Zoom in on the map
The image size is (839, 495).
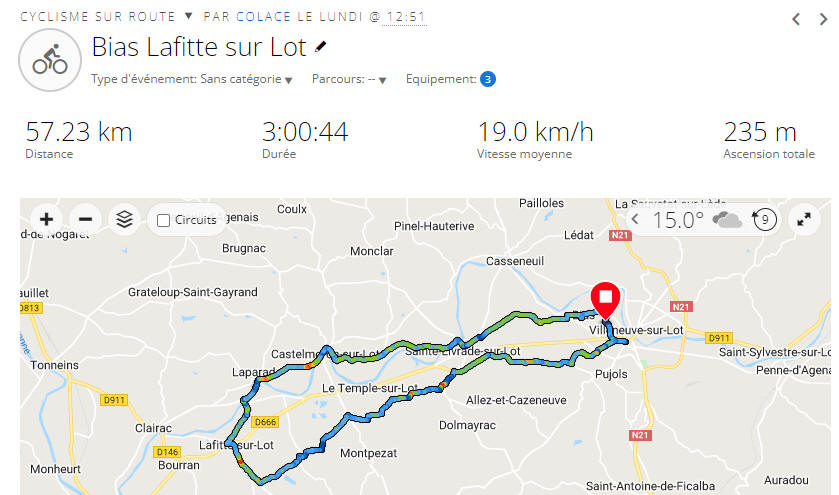tap(46, 219)
